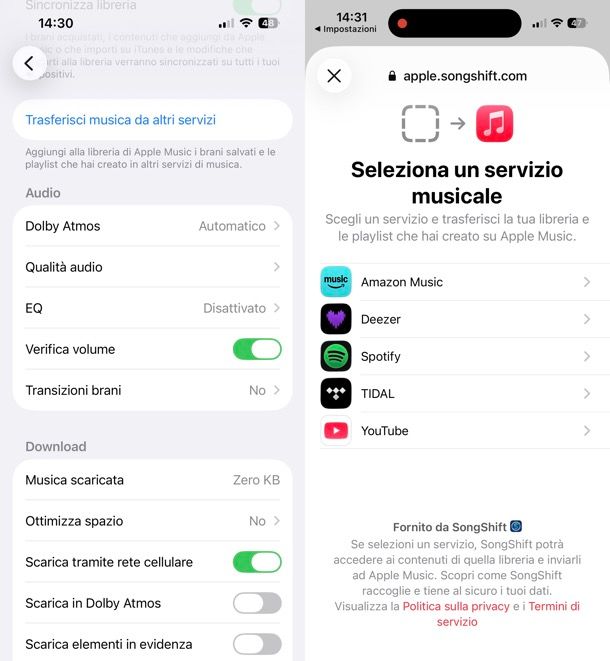Choose Deezer as the music service

(x=457, y=319)
